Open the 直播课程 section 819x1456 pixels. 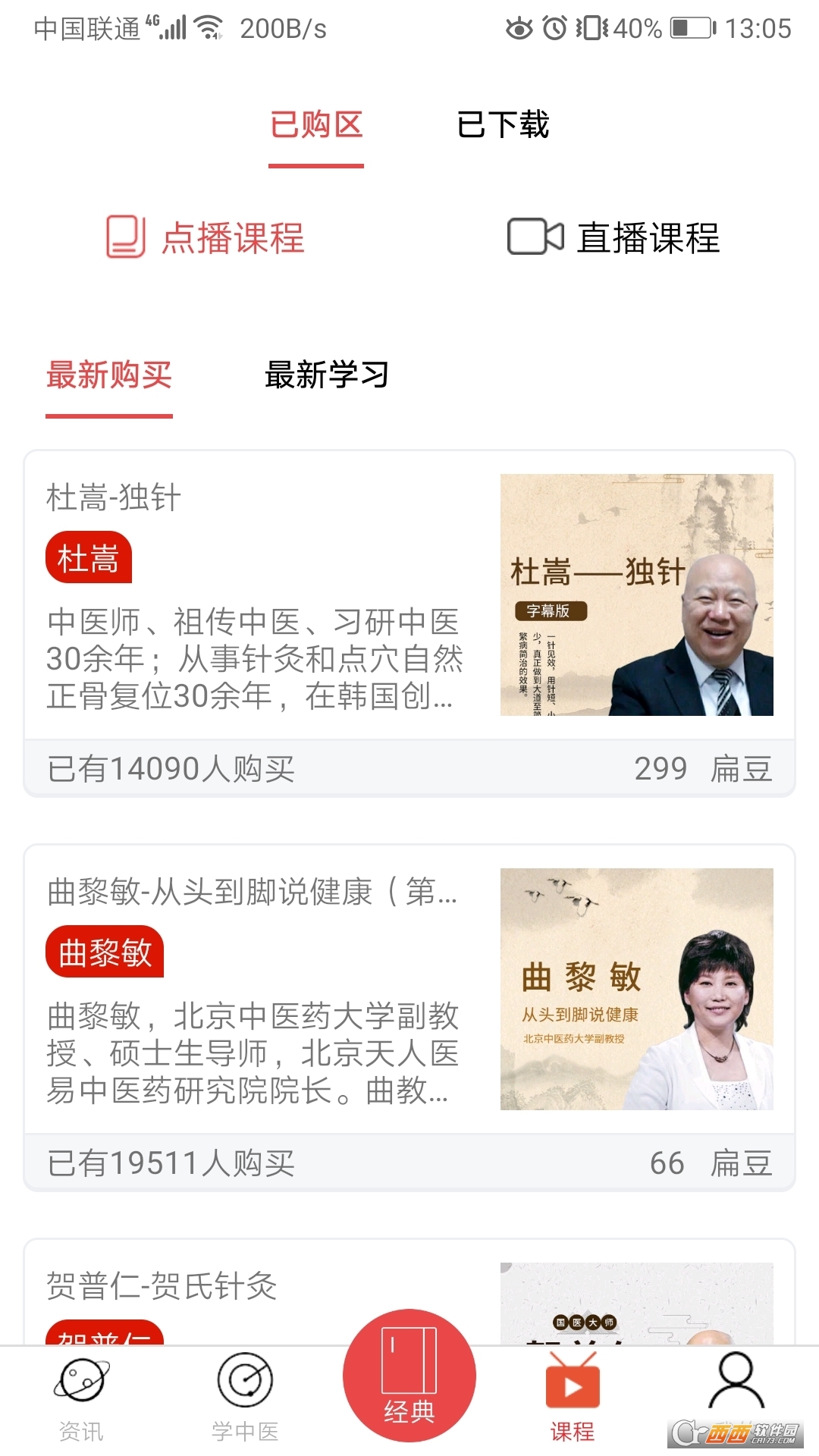tap(614, 239)
